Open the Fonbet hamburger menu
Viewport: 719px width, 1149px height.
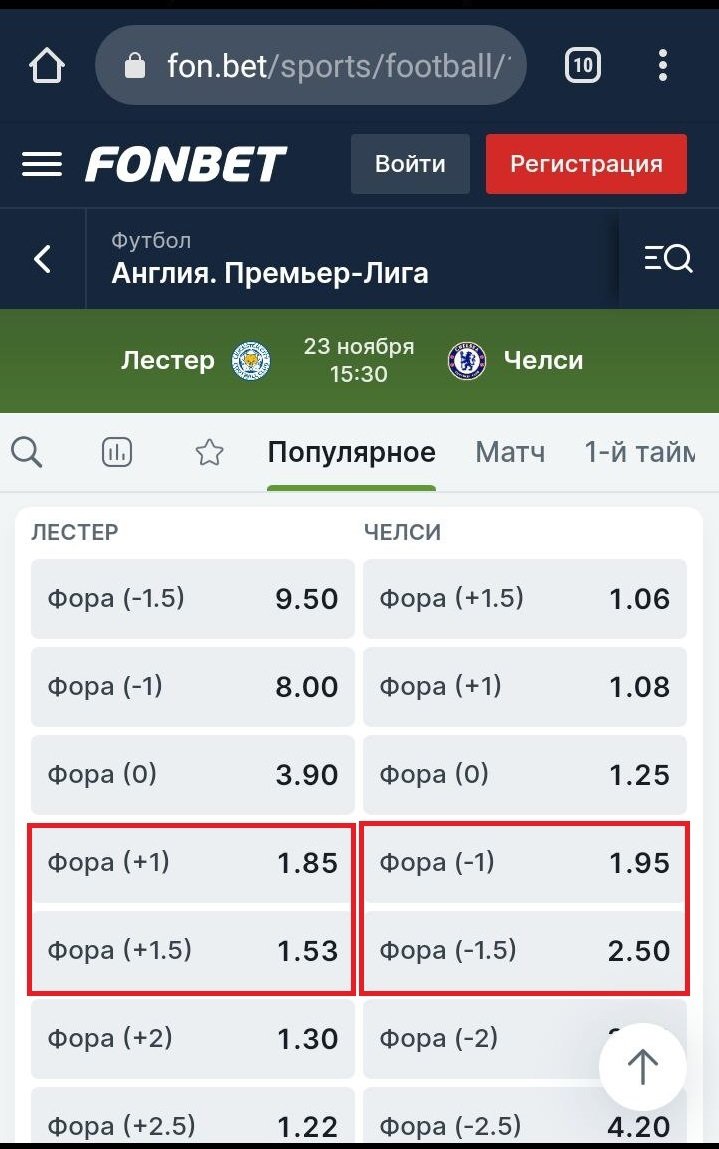pyautogui.click(x=42, y=164)
